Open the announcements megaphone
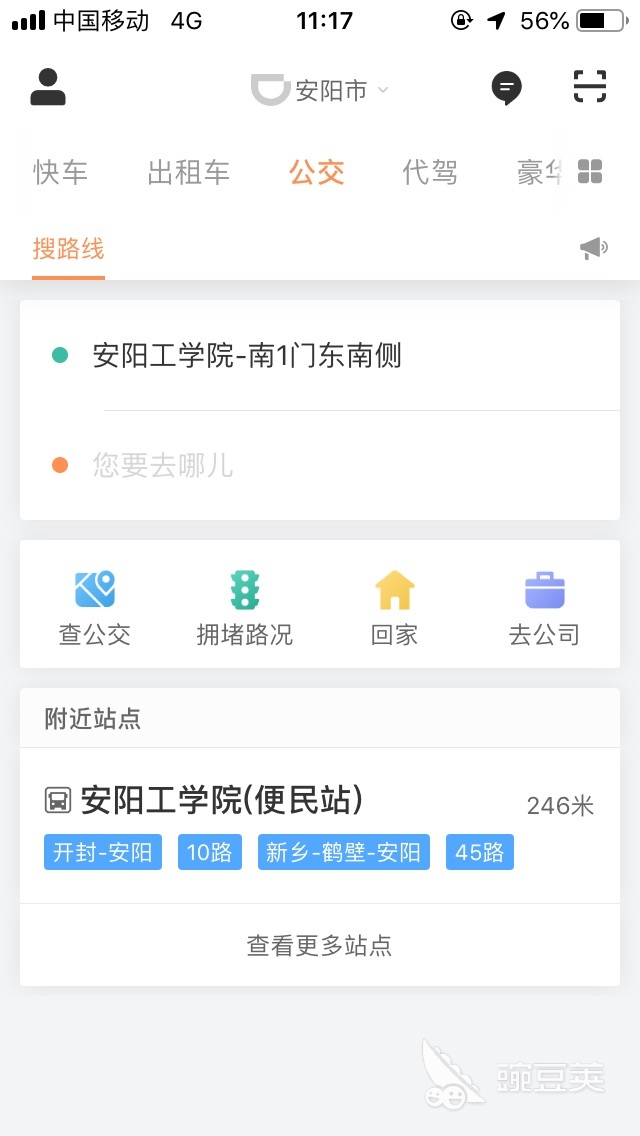The image size is (640, 1136). 594,248
